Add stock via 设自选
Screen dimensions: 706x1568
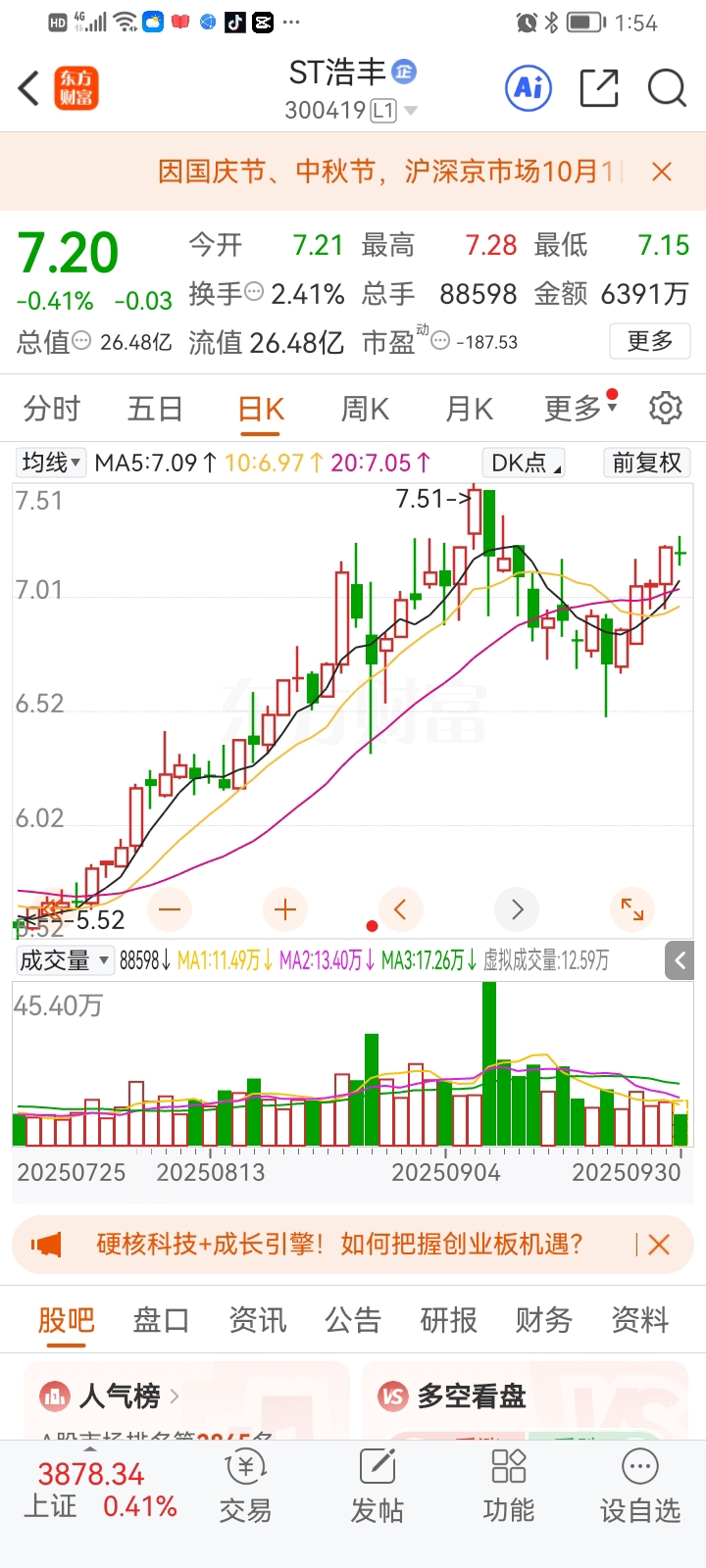pos(639,1488)
